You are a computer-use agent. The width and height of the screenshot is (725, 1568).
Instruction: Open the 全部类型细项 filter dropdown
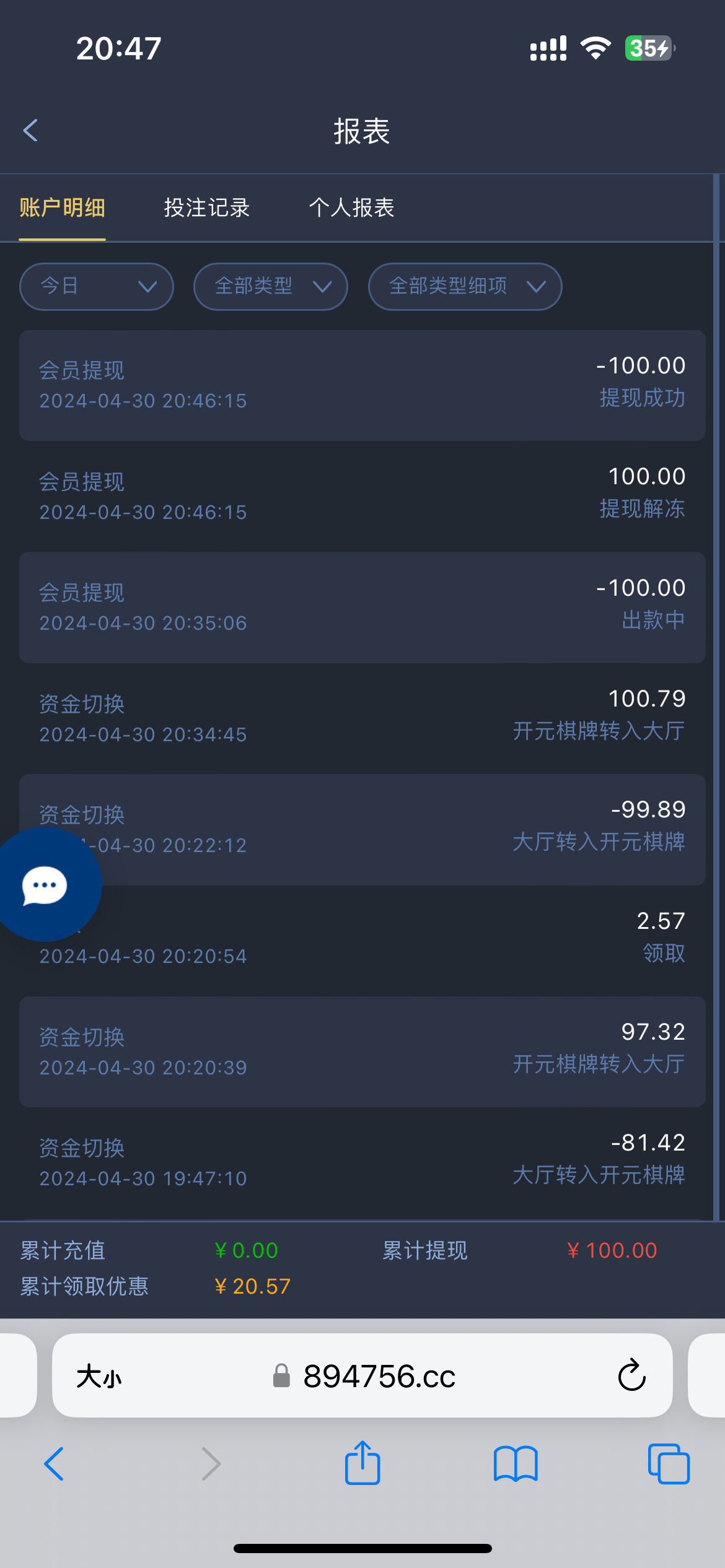click(465, 286)
